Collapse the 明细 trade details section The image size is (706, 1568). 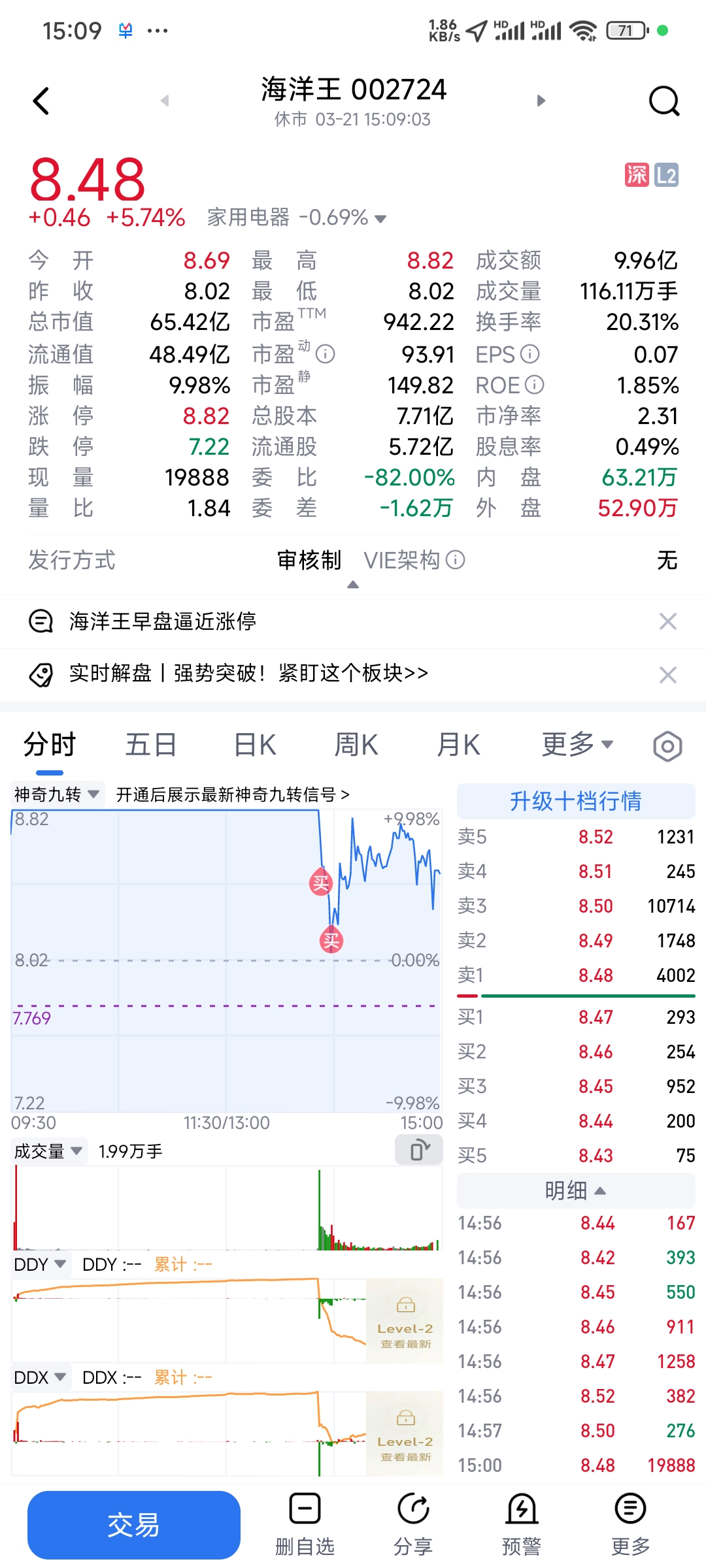pyautogui.click(x=575, y=1190)
